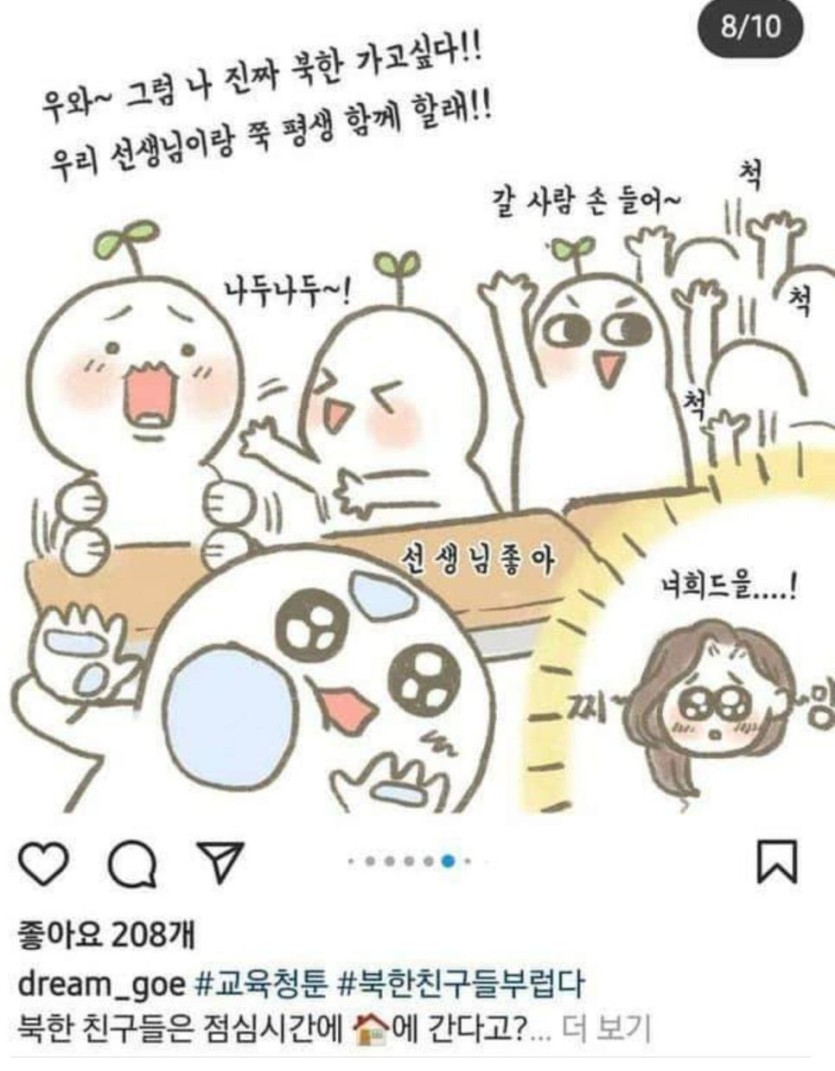The image size is (835, 1071).
Task: Expand the caption with 더 보기
Action: 605,1027
